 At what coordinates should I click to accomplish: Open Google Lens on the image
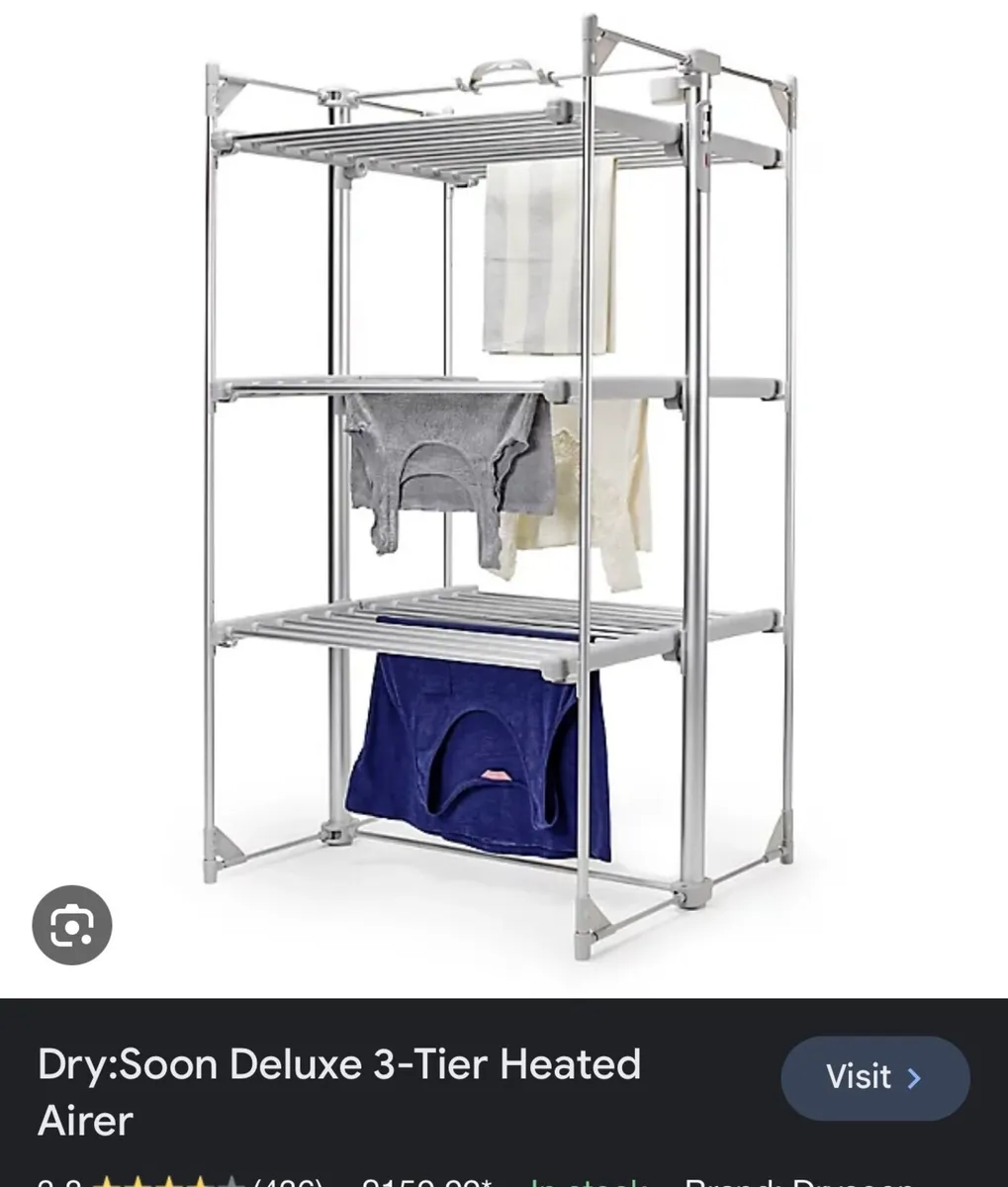point(71,924)
